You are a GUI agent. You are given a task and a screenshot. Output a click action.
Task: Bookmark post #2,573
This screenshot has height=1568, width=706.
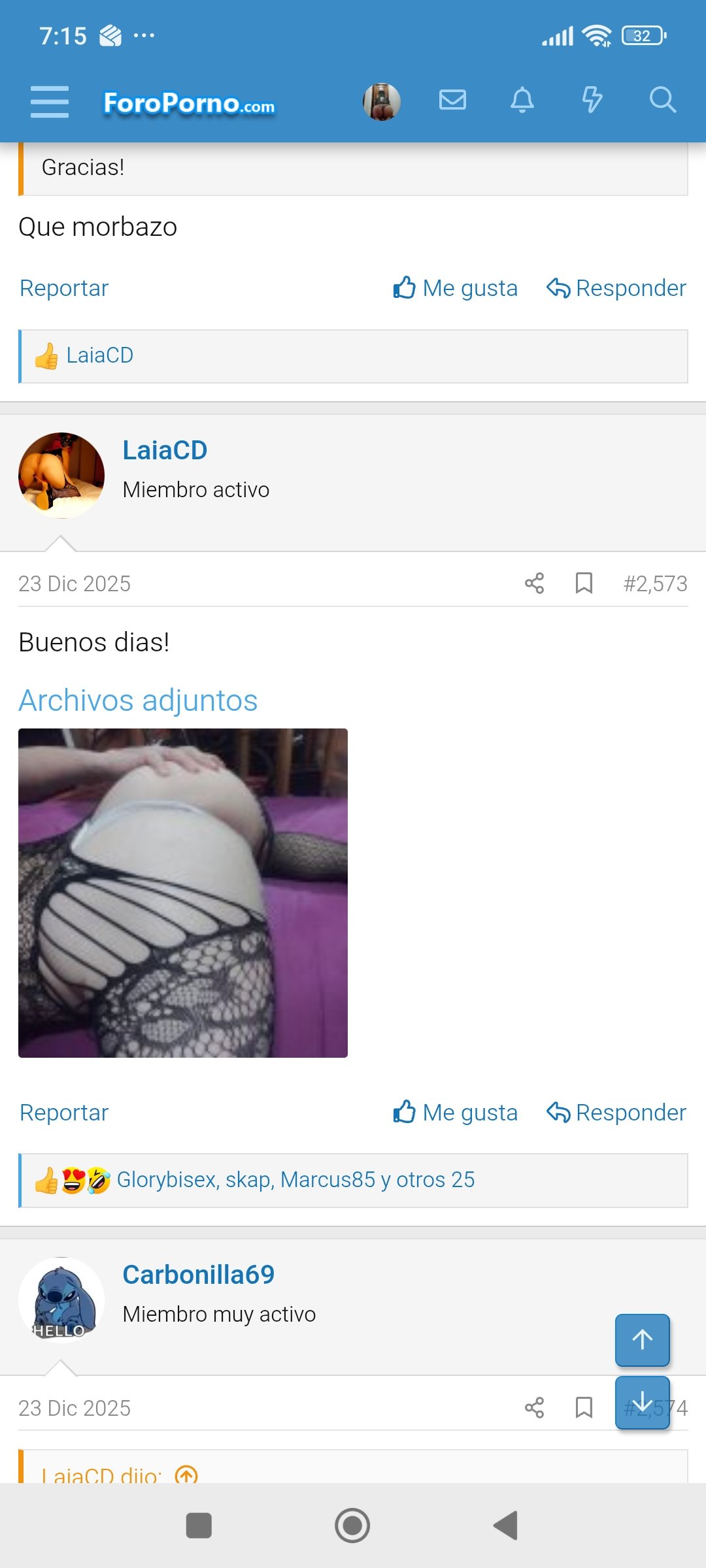pyautogui.click(x=584, y=583)
